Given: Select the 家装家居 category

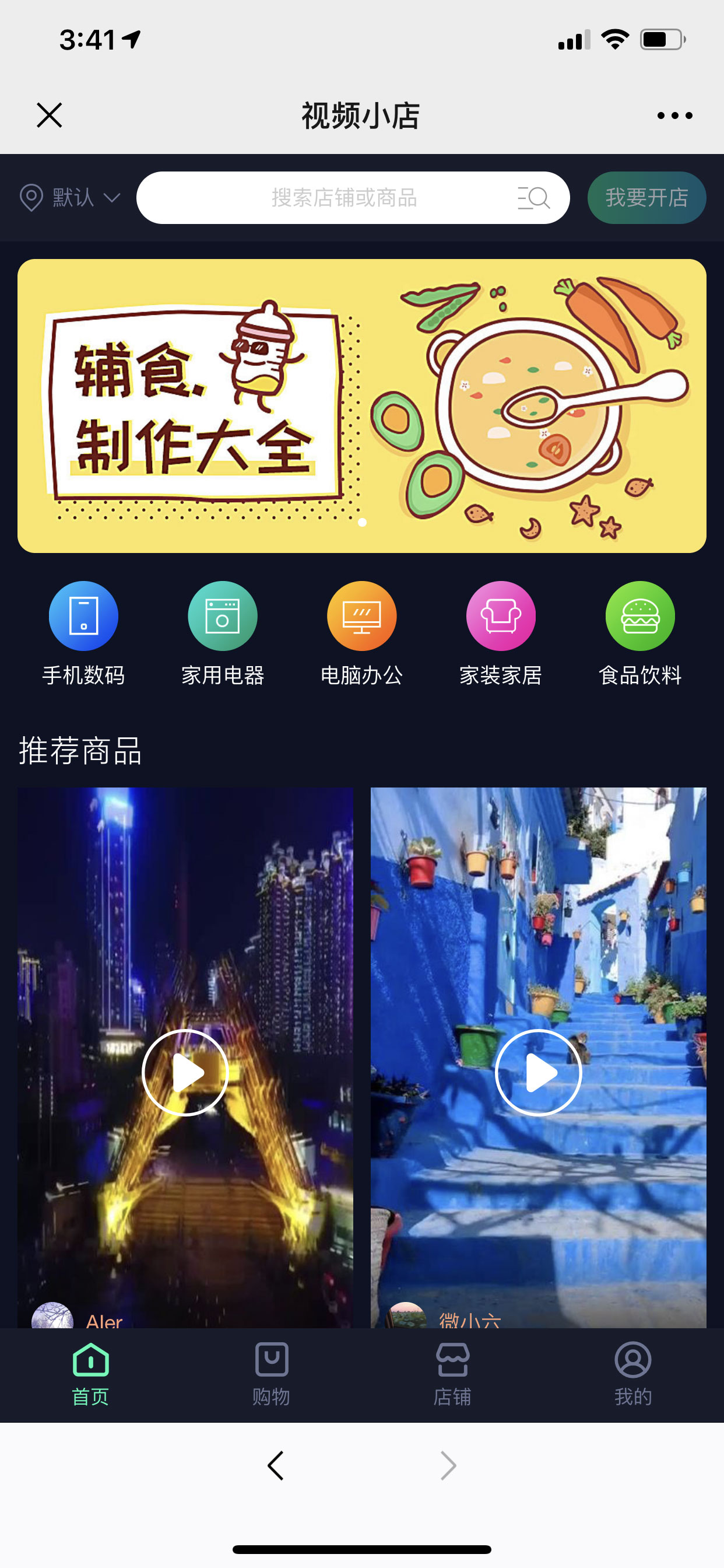Looking at the screenshot, I should coord(501,633).
